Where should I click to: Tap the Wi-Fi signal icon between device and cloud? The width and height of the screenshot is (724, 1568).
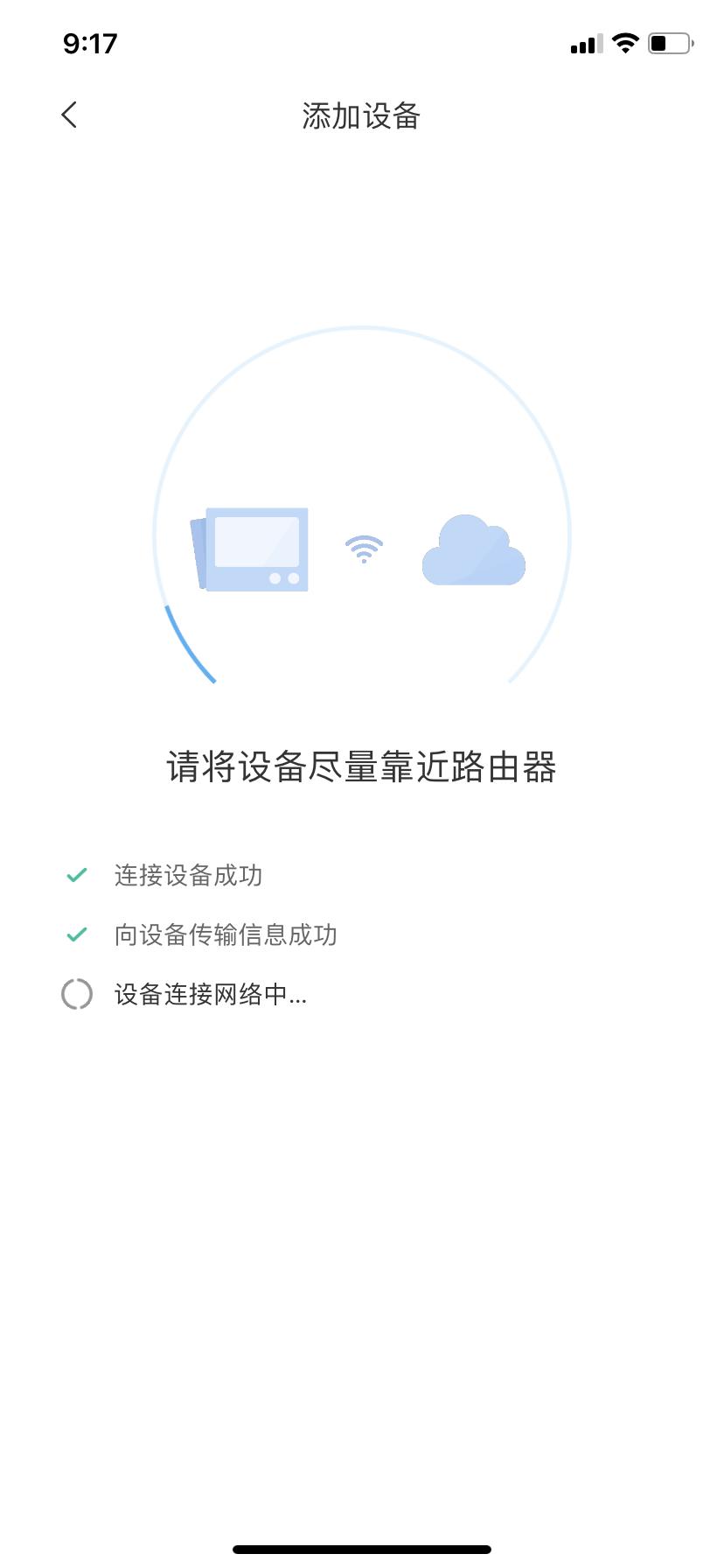[x=363, y=549]
